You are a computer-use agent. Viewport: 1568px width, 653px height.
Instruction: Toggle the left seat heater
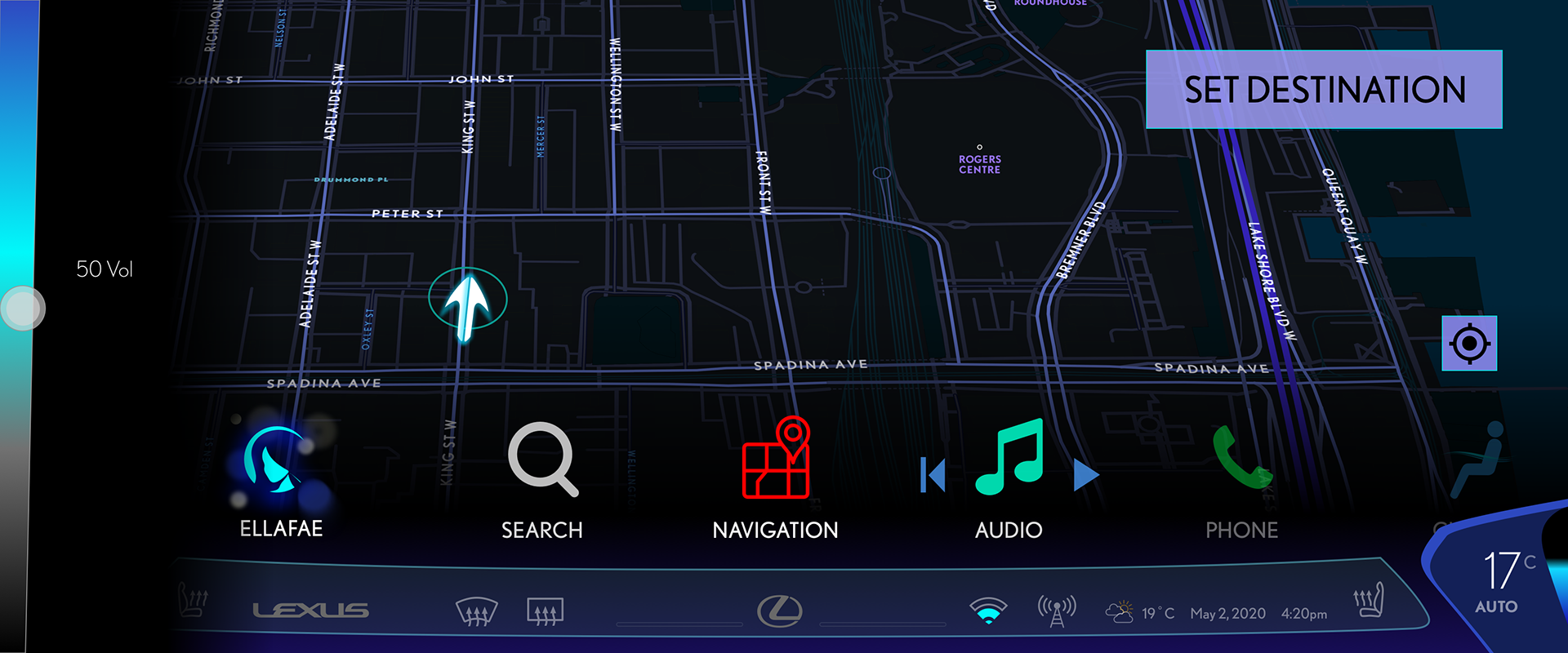pyautogui.click(x=193, y=603)
